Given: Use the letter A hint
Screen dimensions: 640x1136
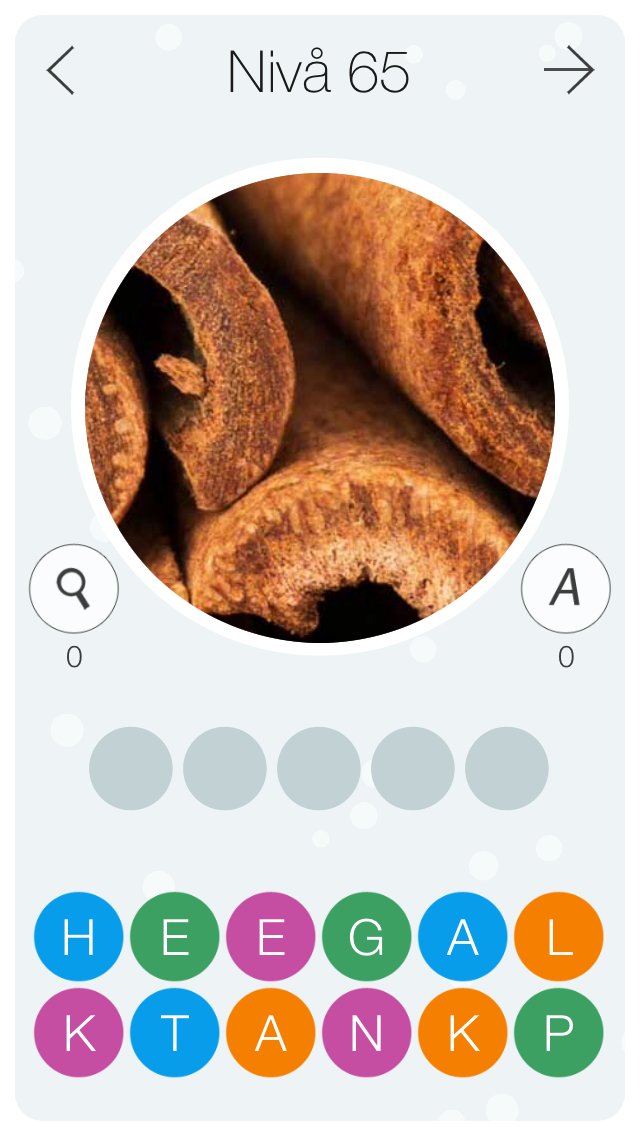Looking at the screenshot, I should [566, 589].
